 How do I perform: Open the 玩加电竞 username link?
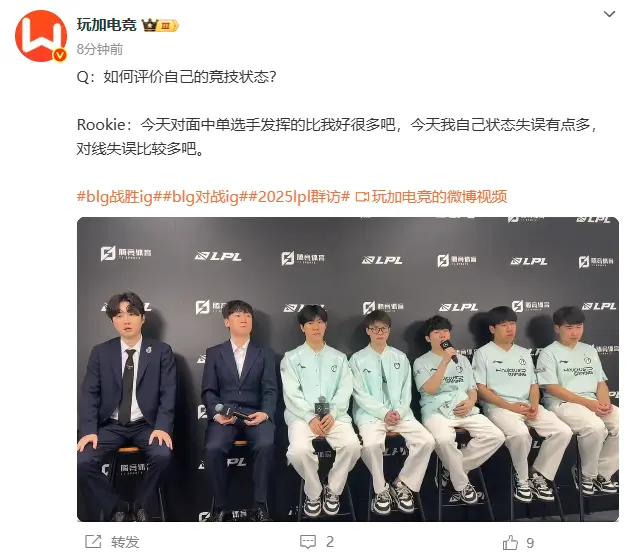coord(108,24)
